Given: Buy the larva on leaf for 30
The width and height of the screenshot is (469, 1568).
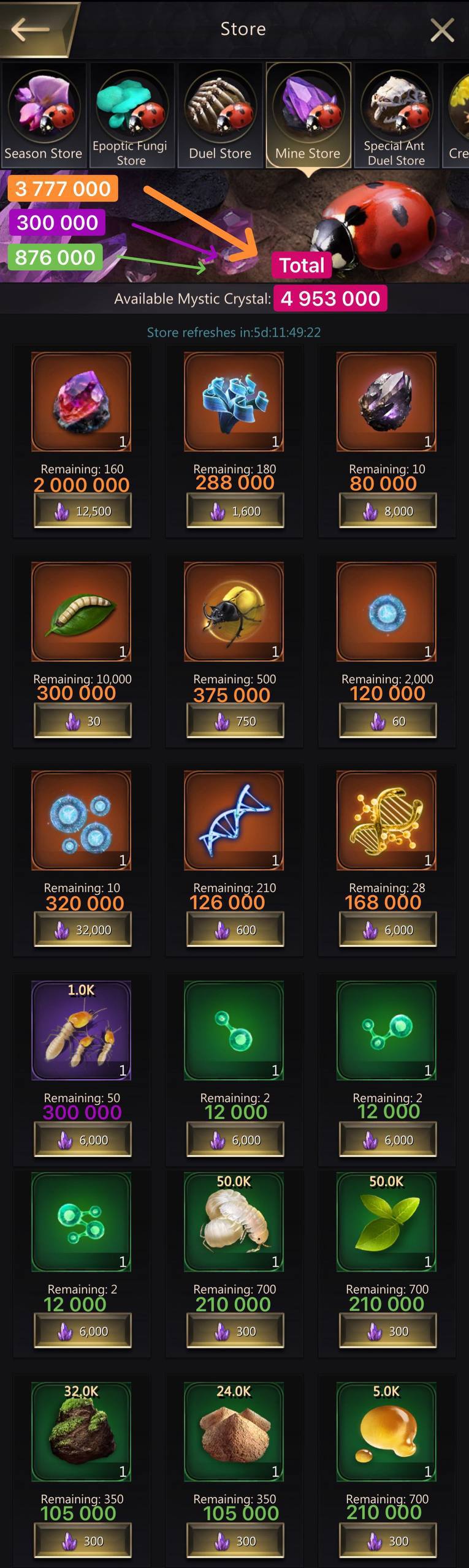Looking at the screenshot, I should [x=83, y=722].
